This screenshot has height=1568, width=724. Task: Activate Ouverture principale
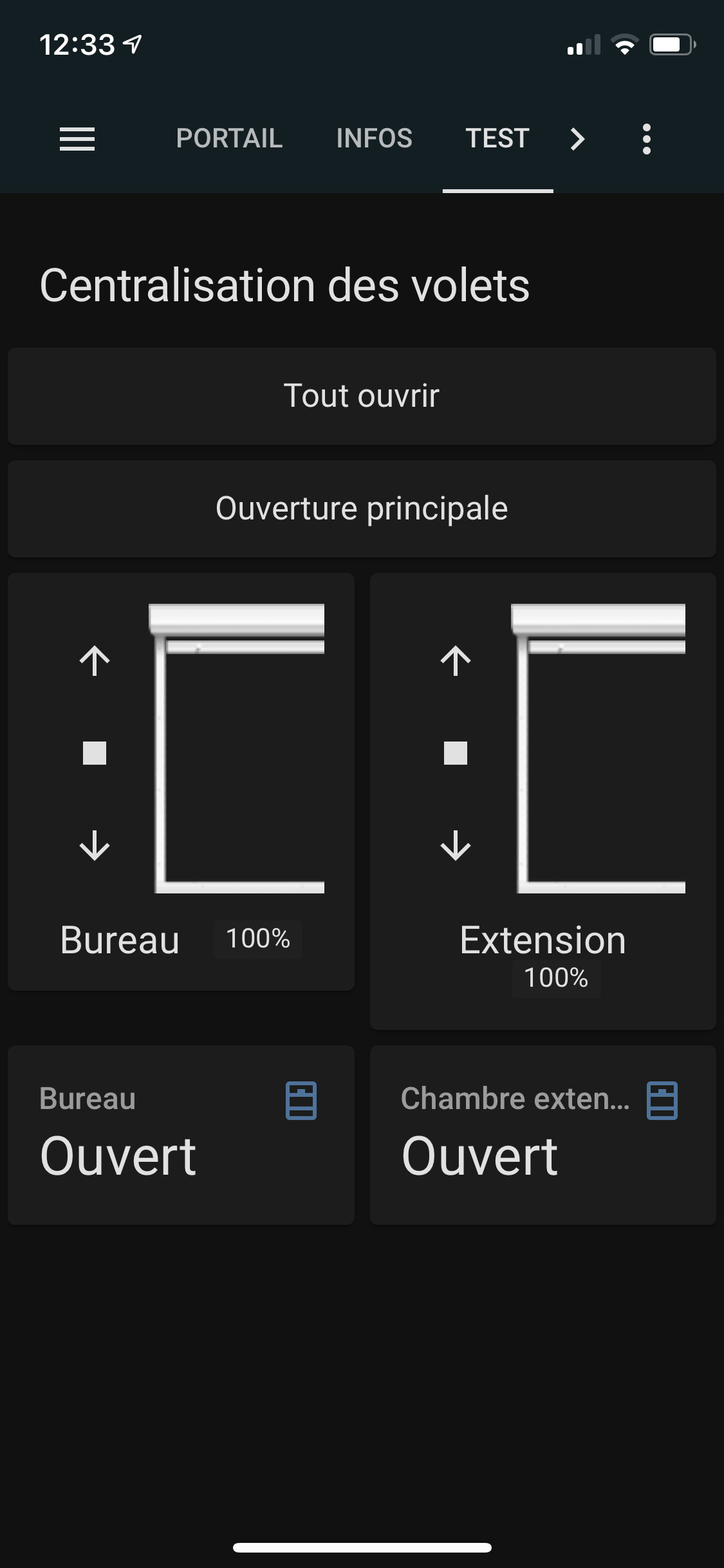coord(362,509)
